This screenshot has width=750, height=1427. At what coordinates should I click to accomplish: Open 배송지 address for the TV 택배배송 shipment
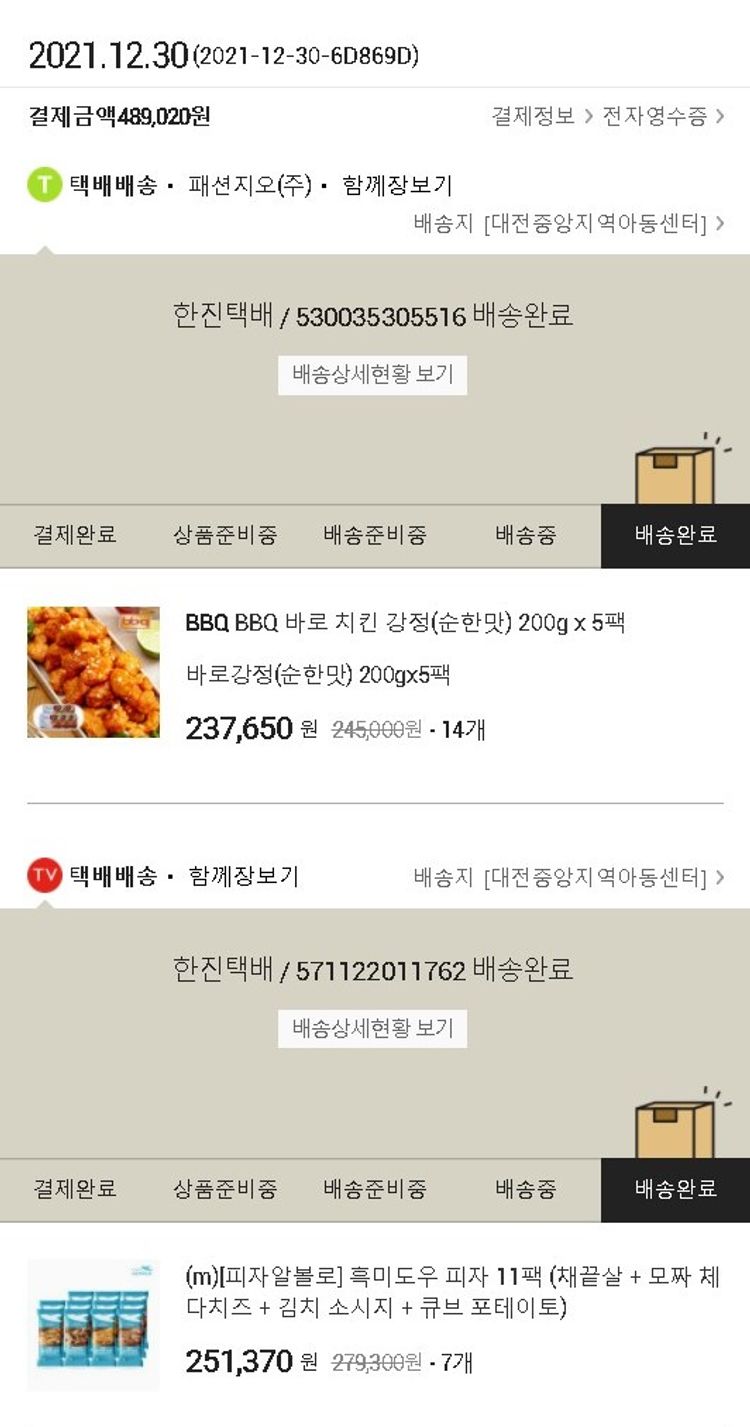tap(569, 877)
